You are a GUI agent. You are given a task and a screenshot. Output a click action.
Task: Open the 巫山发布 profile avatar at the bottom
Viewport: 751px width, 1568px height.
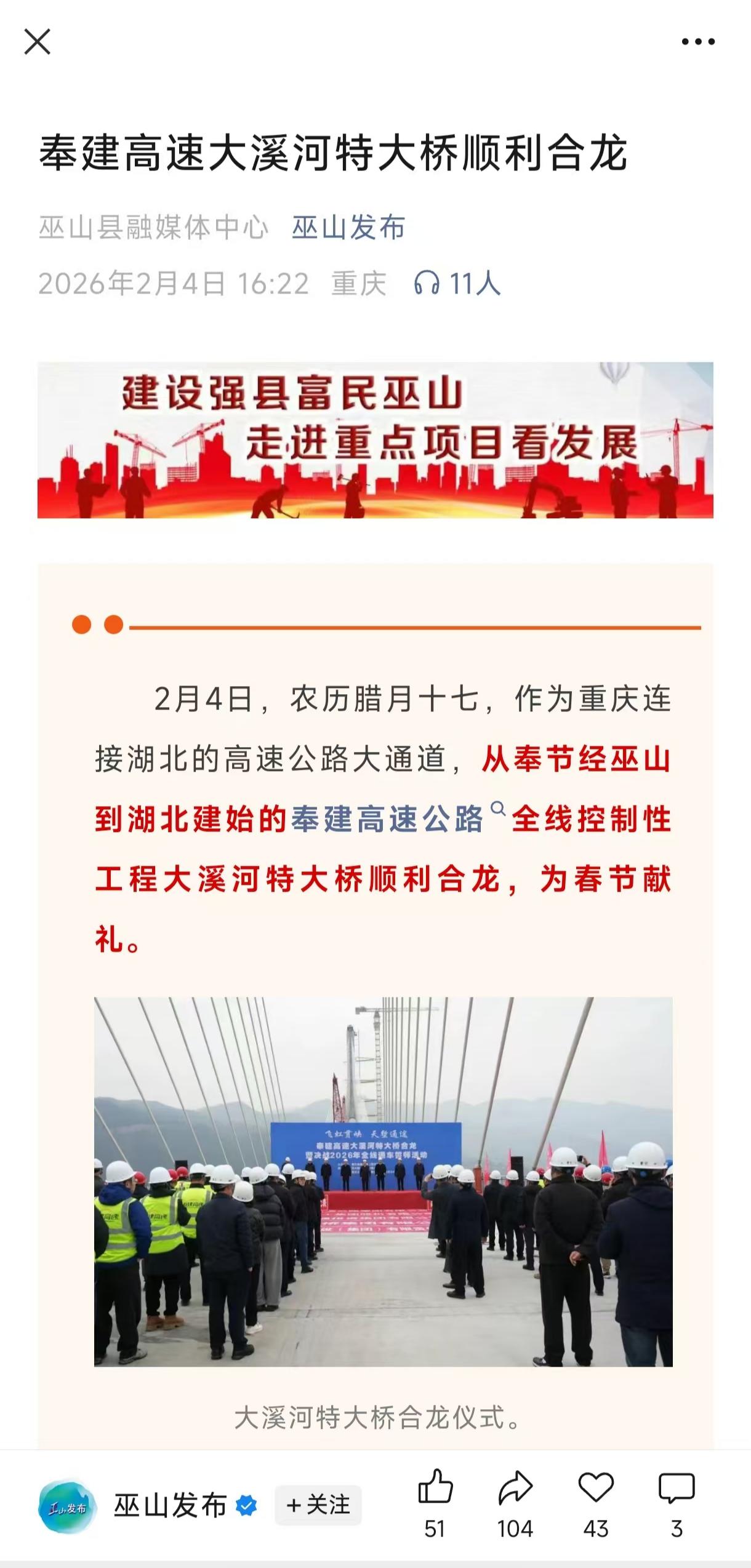[x=67, y=1506]
